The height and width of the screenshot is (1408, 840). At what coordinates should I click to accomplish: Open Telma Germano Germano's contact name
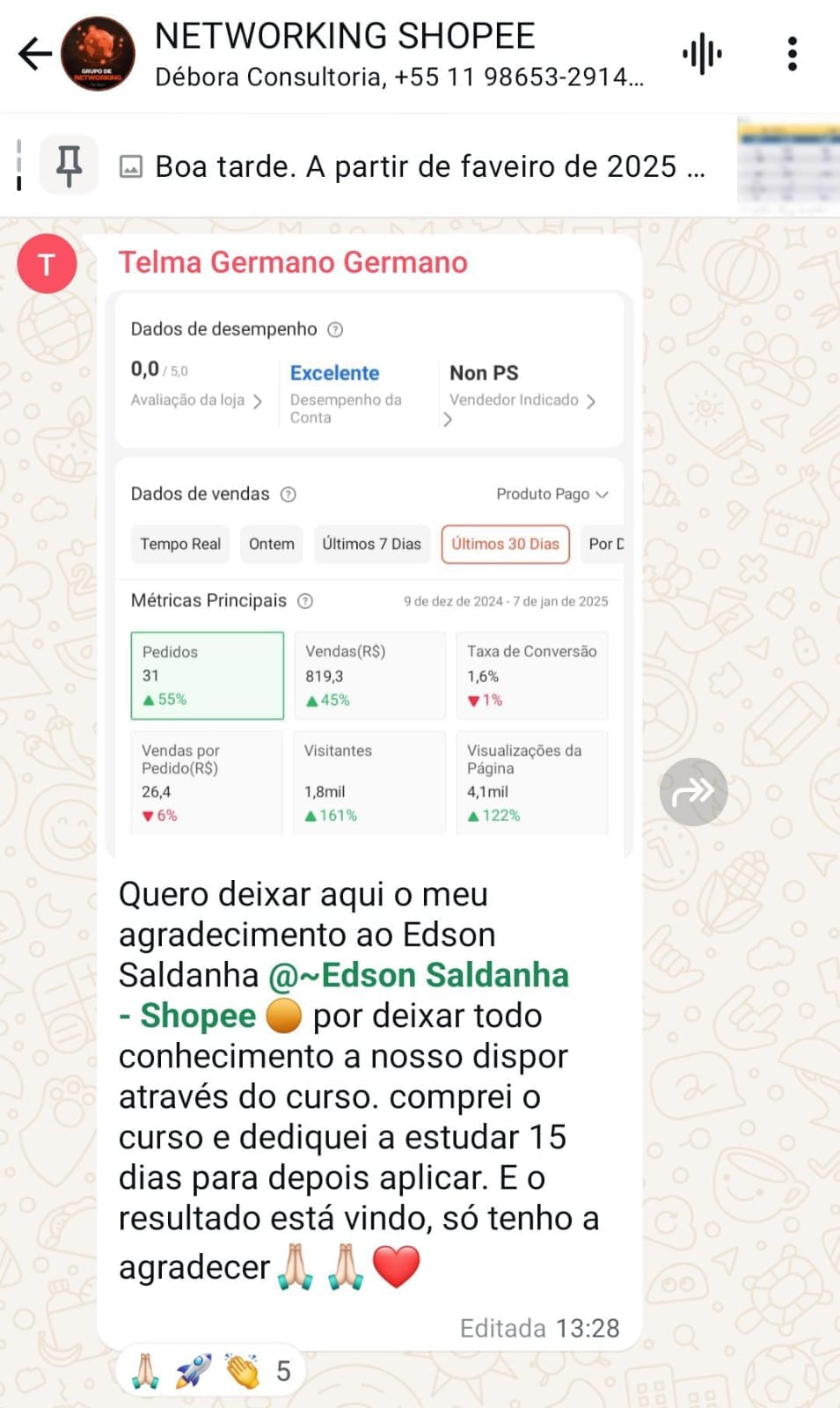tap(293, 262)
